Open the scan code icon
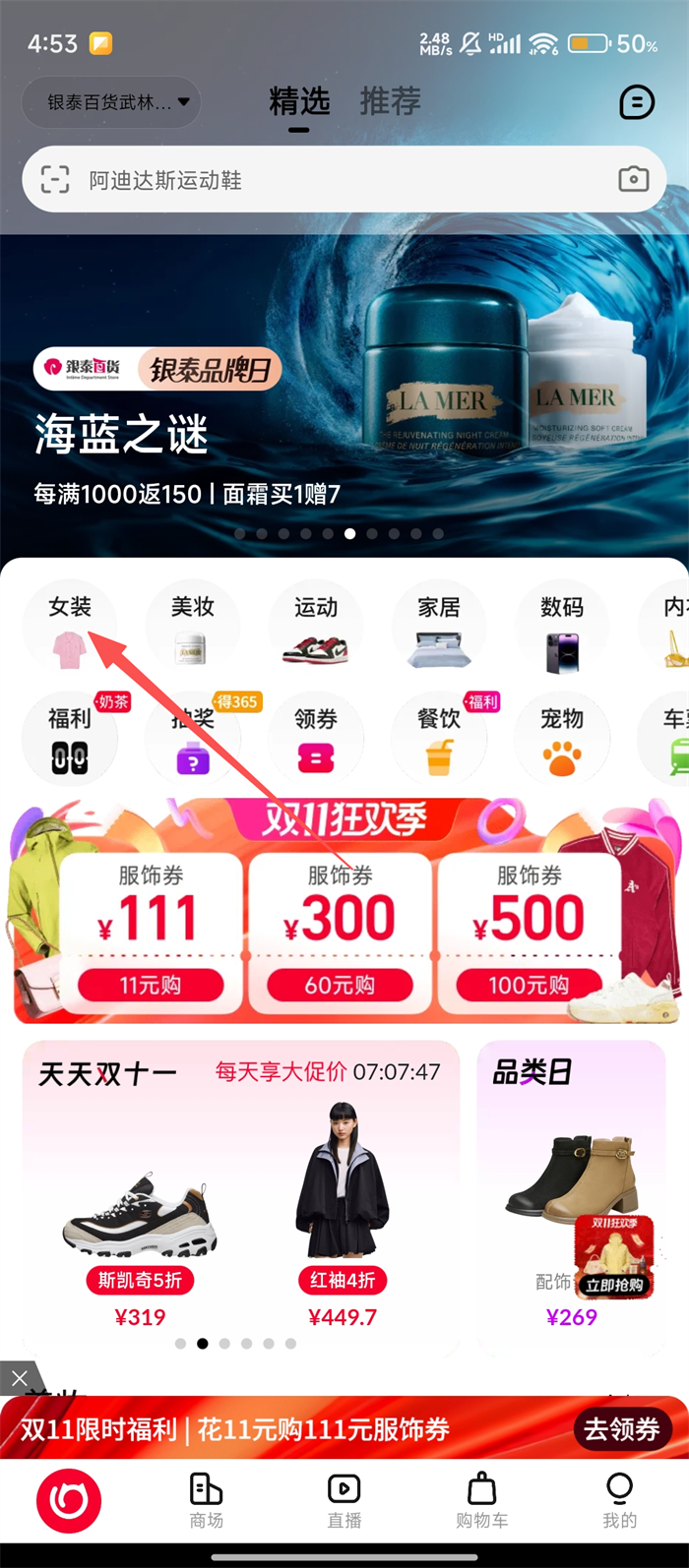Screen dimensions: 689x1568 tap(55, 180)
